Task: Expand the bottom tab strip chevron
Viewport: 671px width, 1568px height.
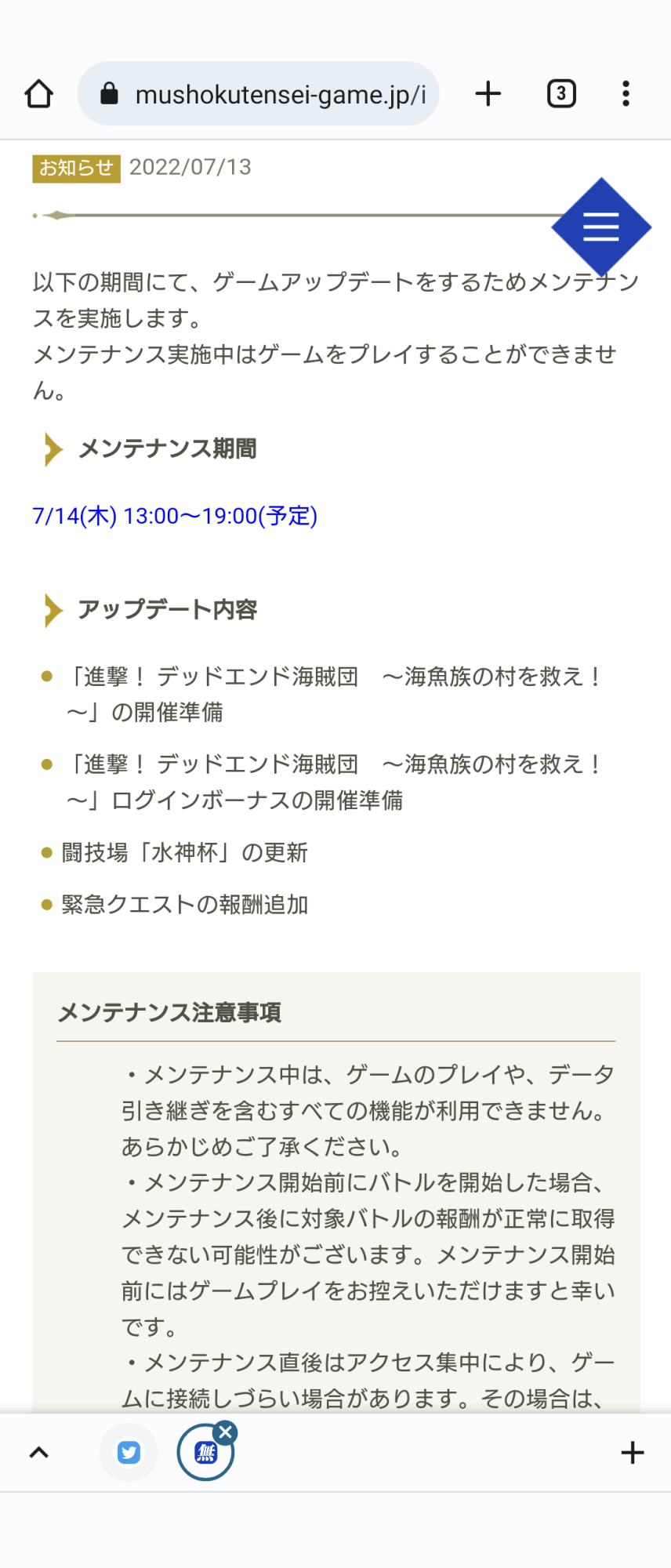Action: pyautogui.click(x=38, y=1453)
